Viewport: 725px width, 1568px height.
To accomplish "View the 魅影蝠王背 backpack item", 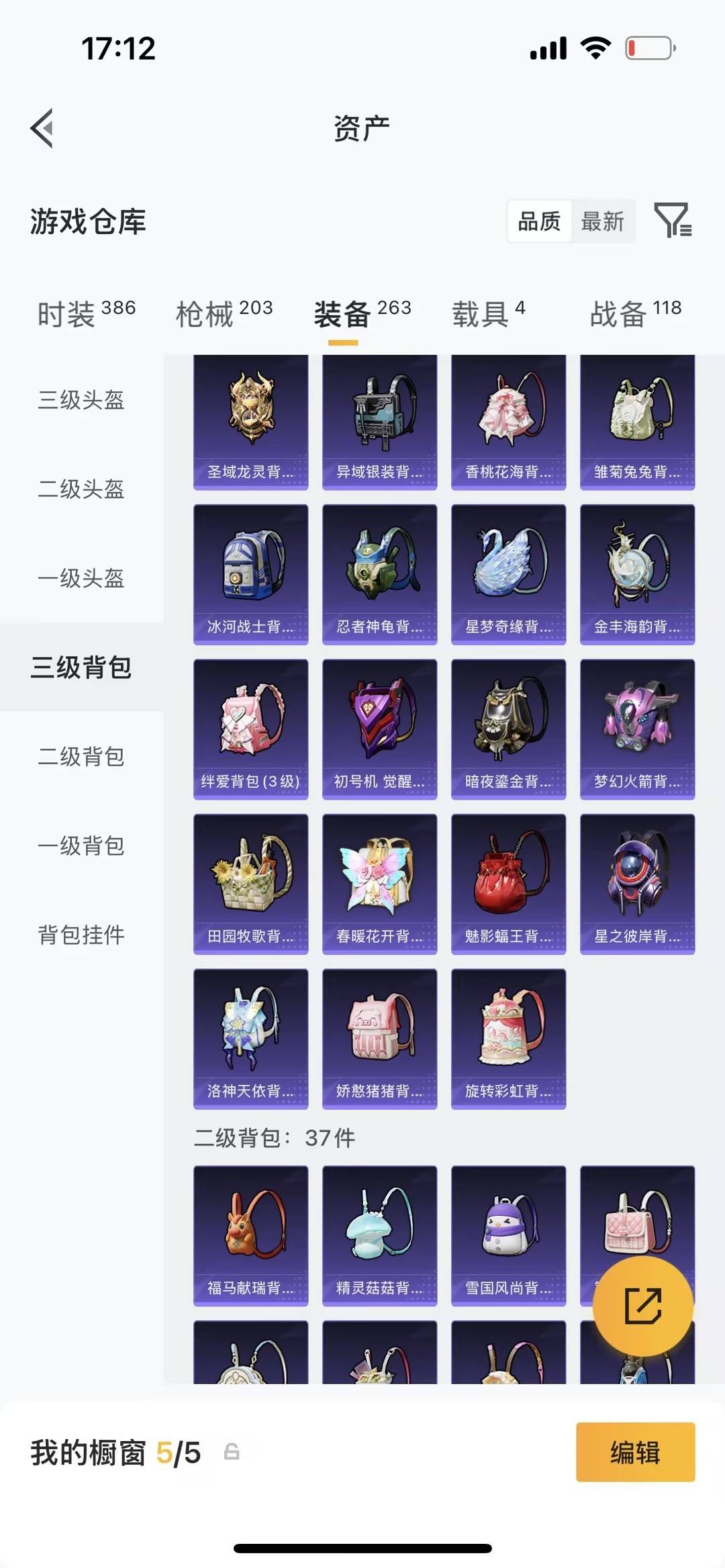I will click(x=508, y=884).
